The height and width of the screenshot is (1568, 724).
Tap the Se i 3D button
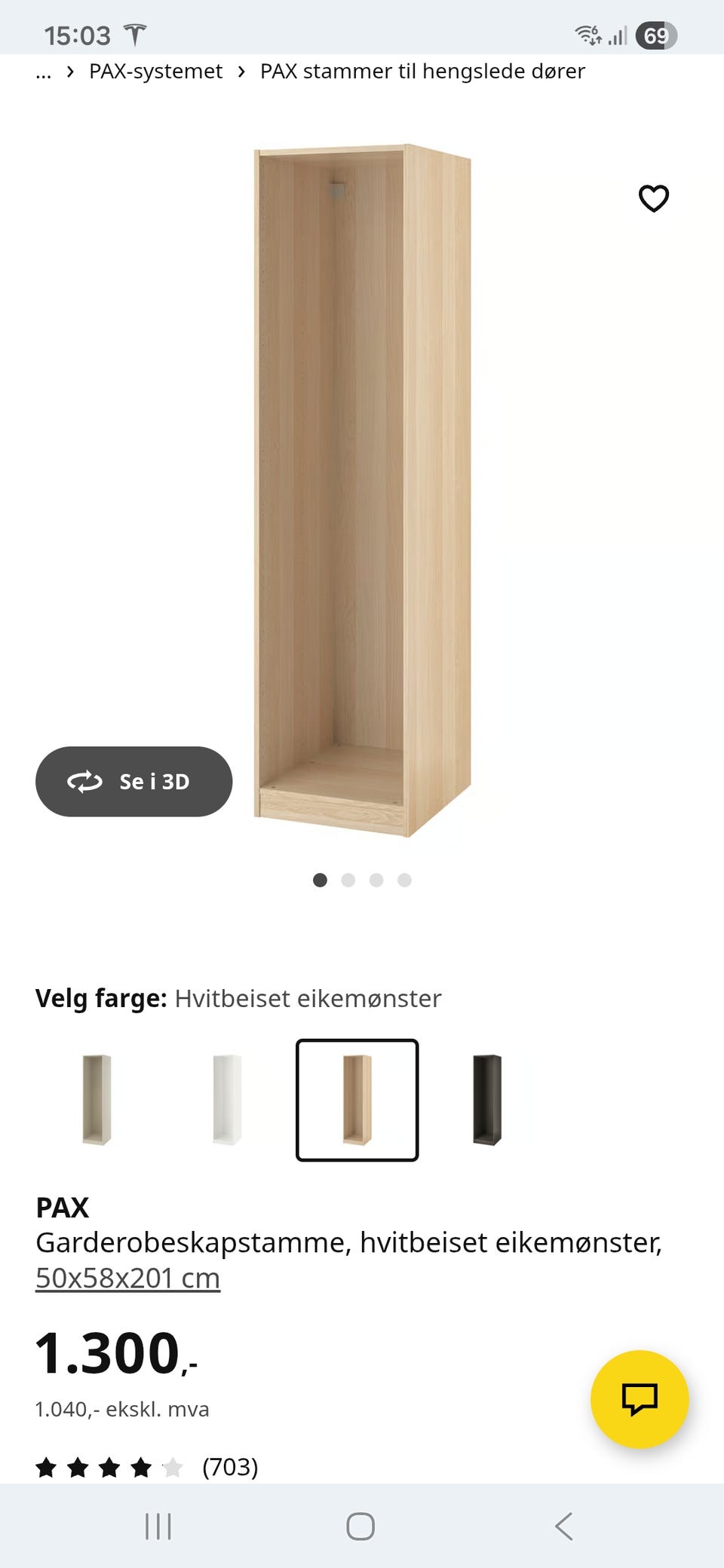133,782
